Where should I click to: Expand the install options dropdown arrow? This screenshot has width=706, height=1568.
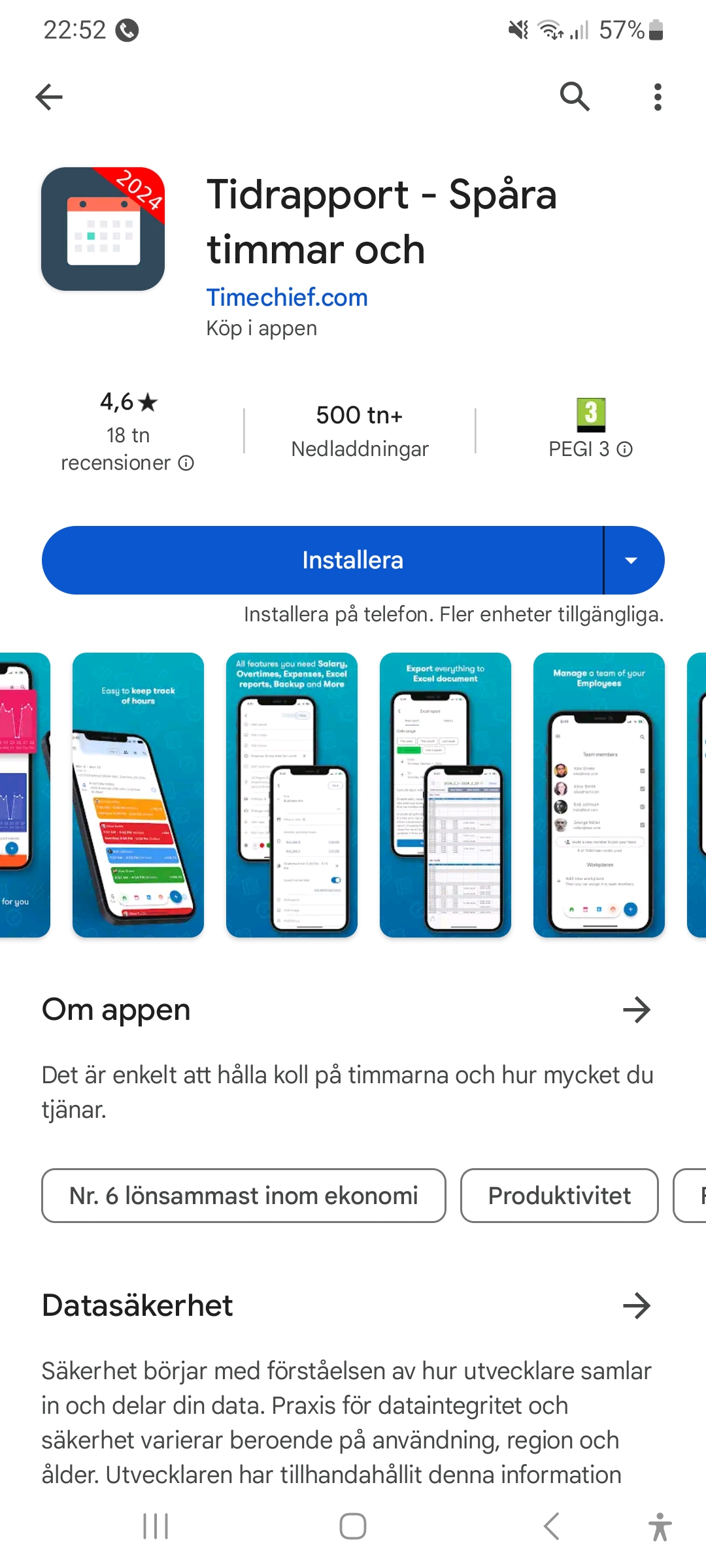(631, 560)
